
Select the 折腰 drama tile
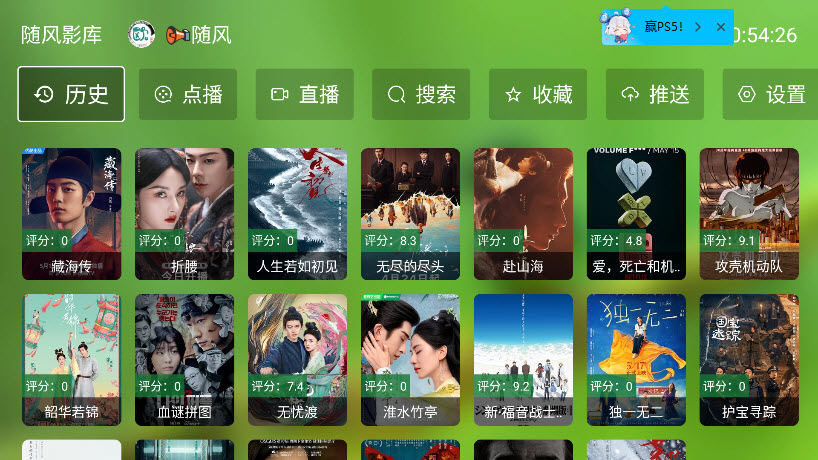coord(184,213)
